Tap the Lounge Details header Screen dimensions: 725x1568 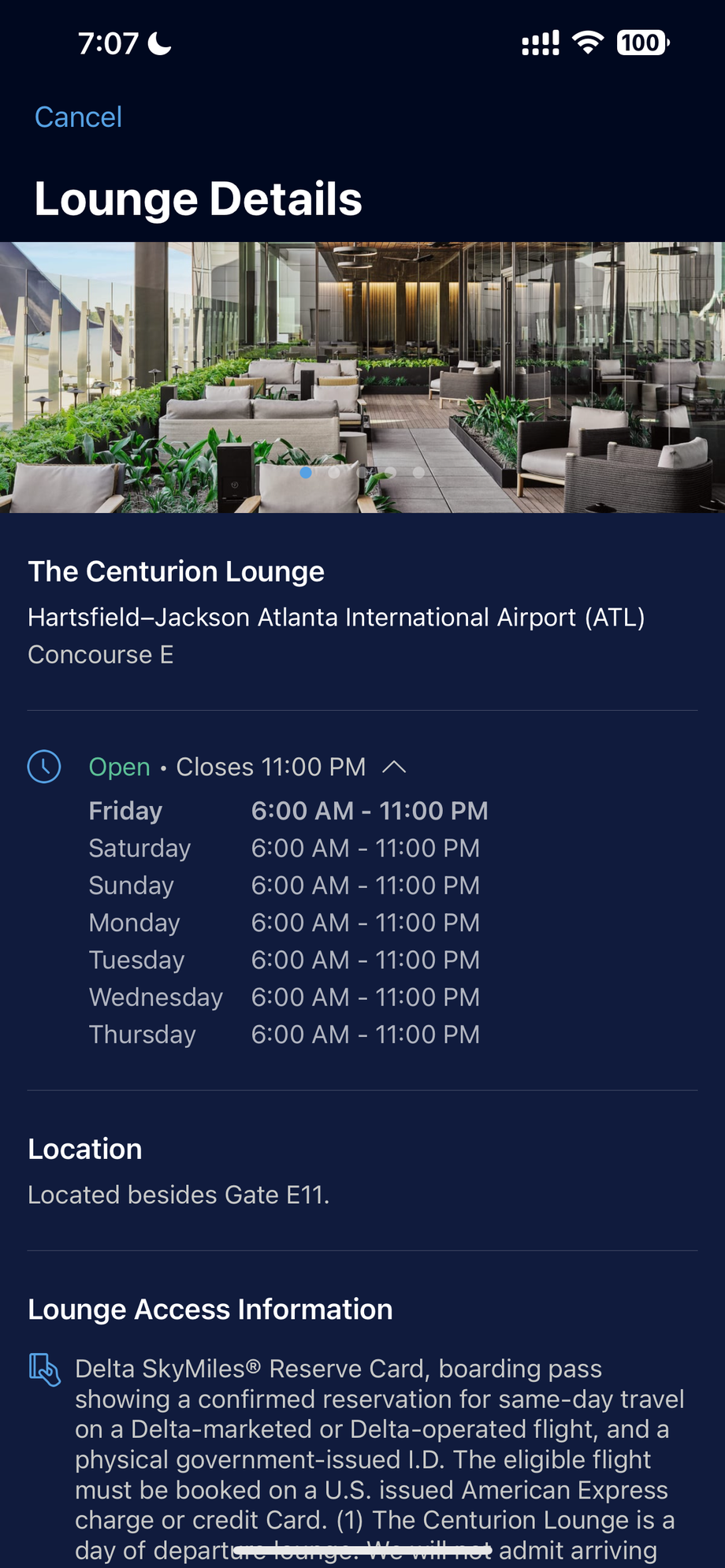198,199
